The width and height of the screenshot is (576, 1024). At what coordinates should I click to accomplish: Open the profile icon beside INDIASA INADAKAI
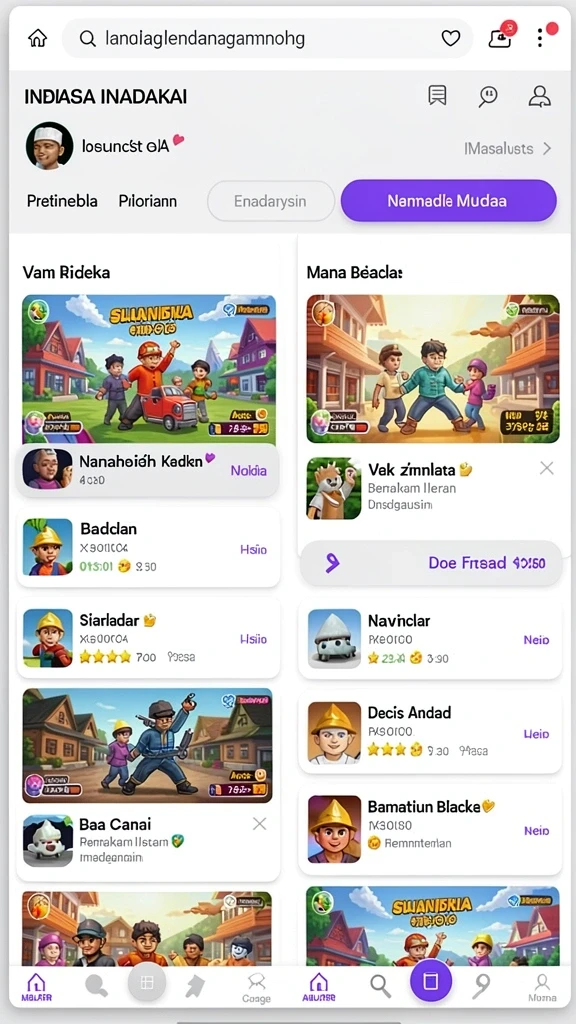click(539, 96)
